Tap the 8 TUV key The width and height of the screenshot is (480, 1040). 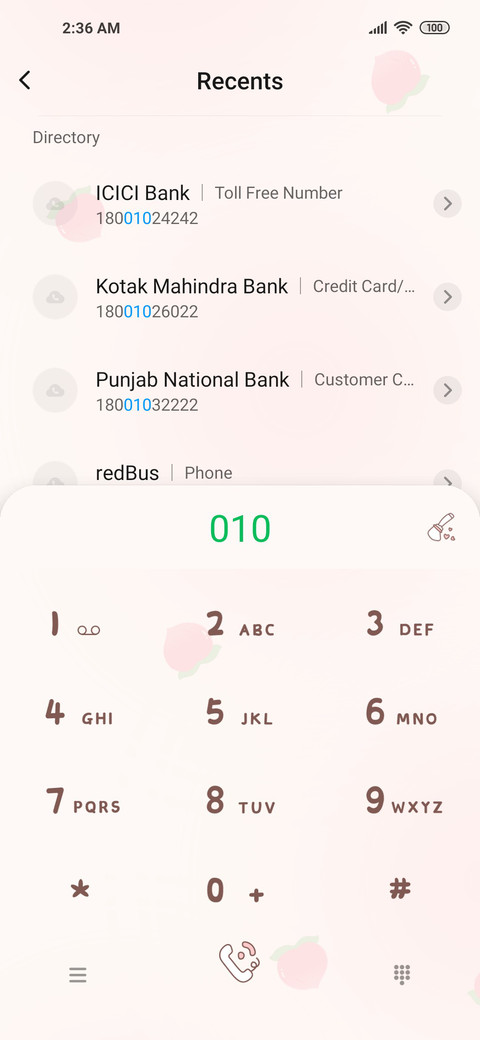click(x=240, y=802)
